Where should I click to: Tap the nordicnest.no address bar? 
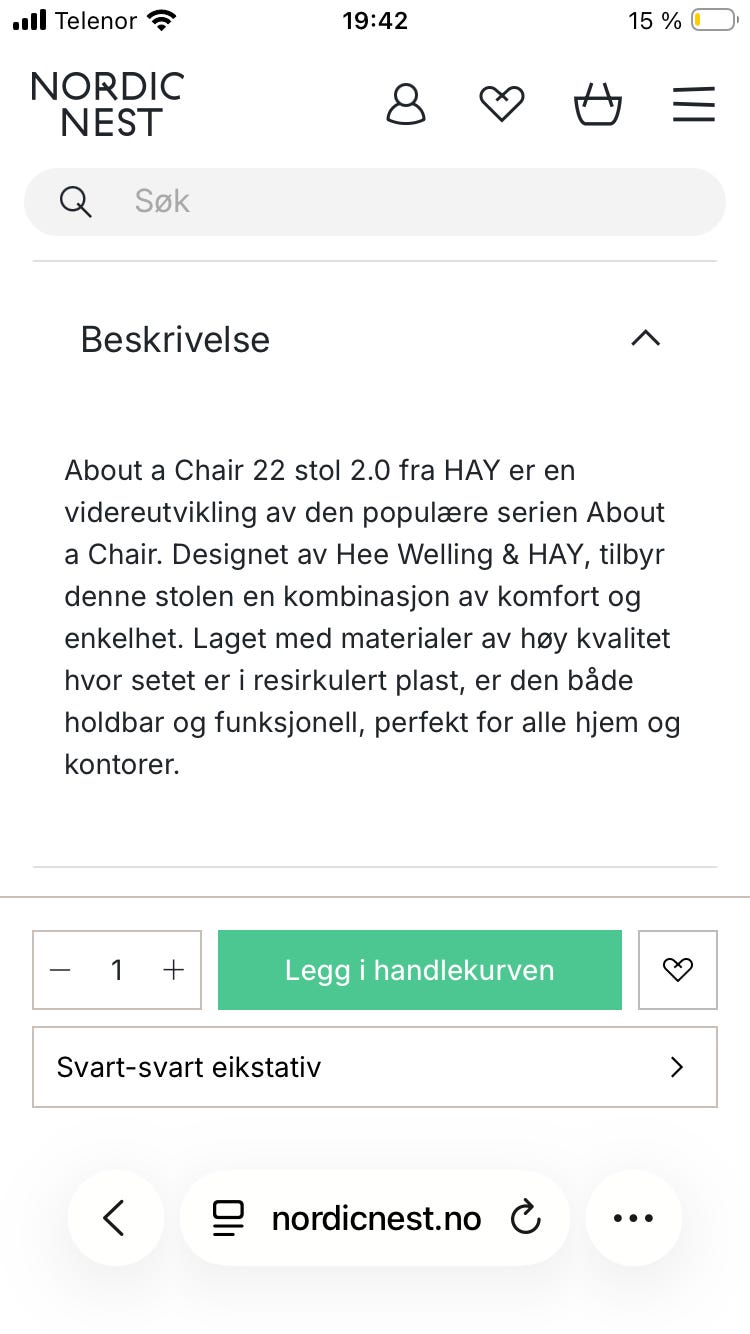tap(375, 1218)
